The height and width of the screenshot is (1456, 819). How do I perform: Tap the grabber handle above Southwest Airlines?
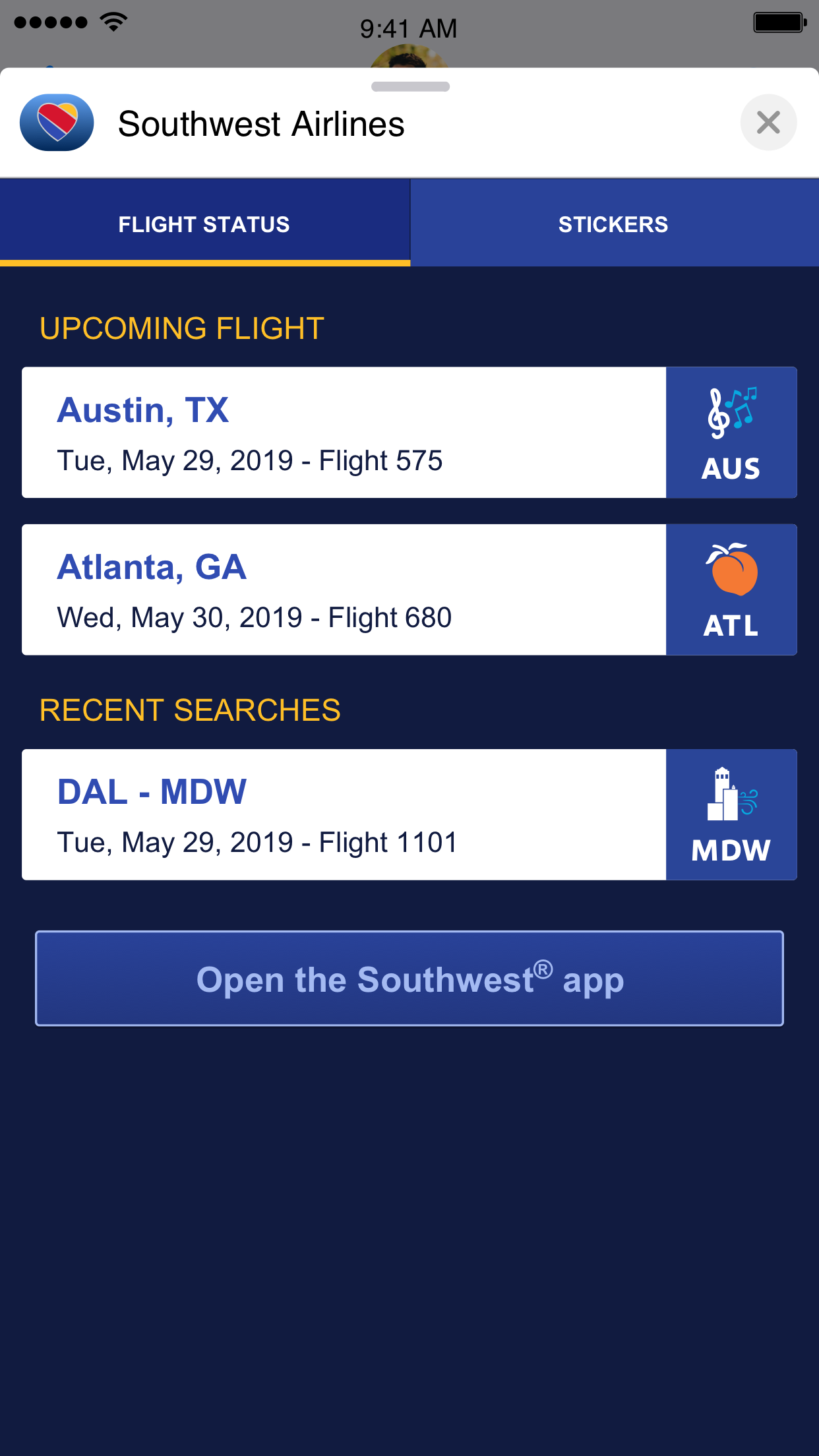click(410, 86)
